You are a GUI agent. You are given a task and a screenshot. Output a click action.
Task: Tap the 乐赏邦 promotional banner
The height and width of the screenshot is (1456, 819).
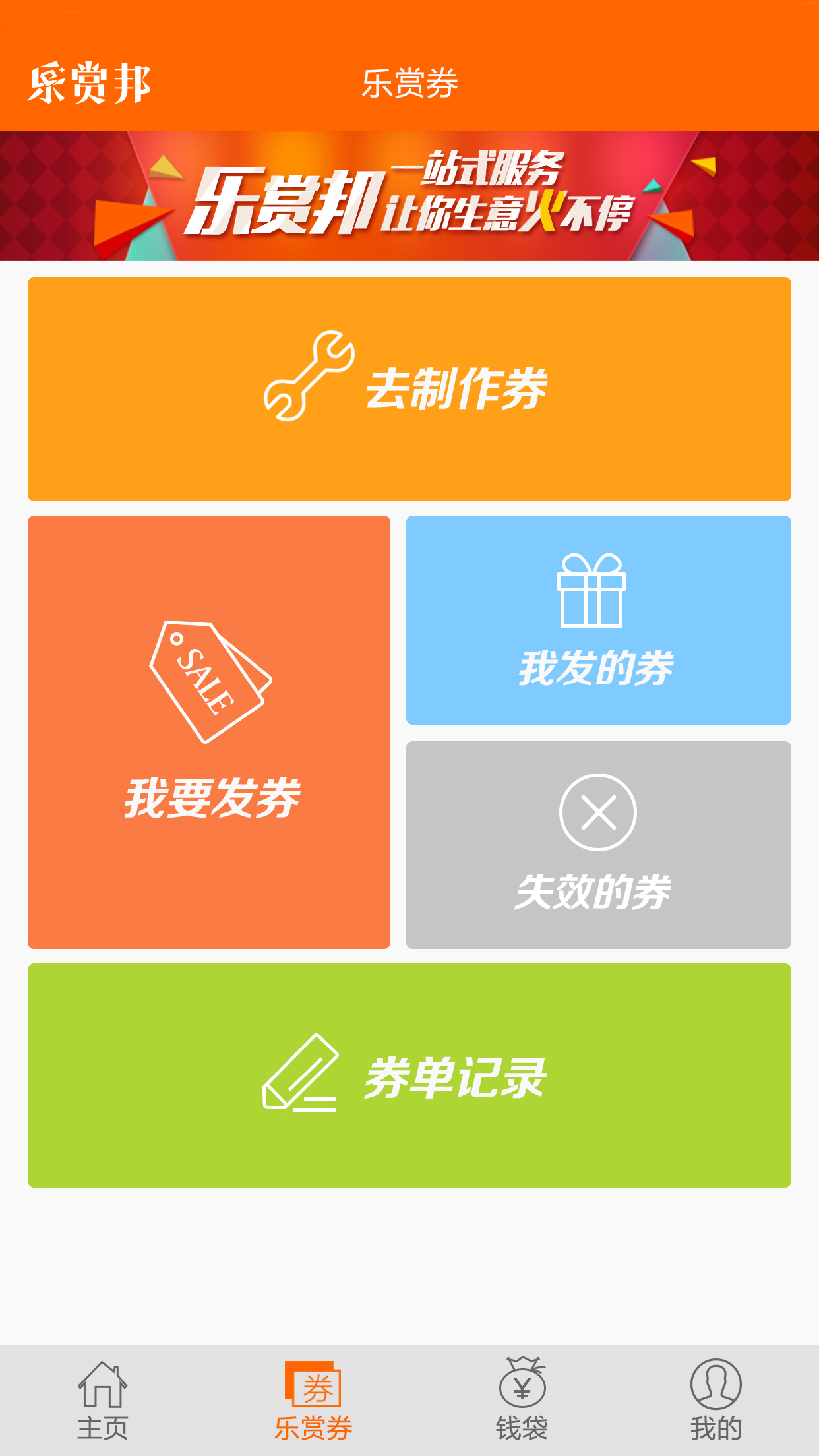point(409,198)
